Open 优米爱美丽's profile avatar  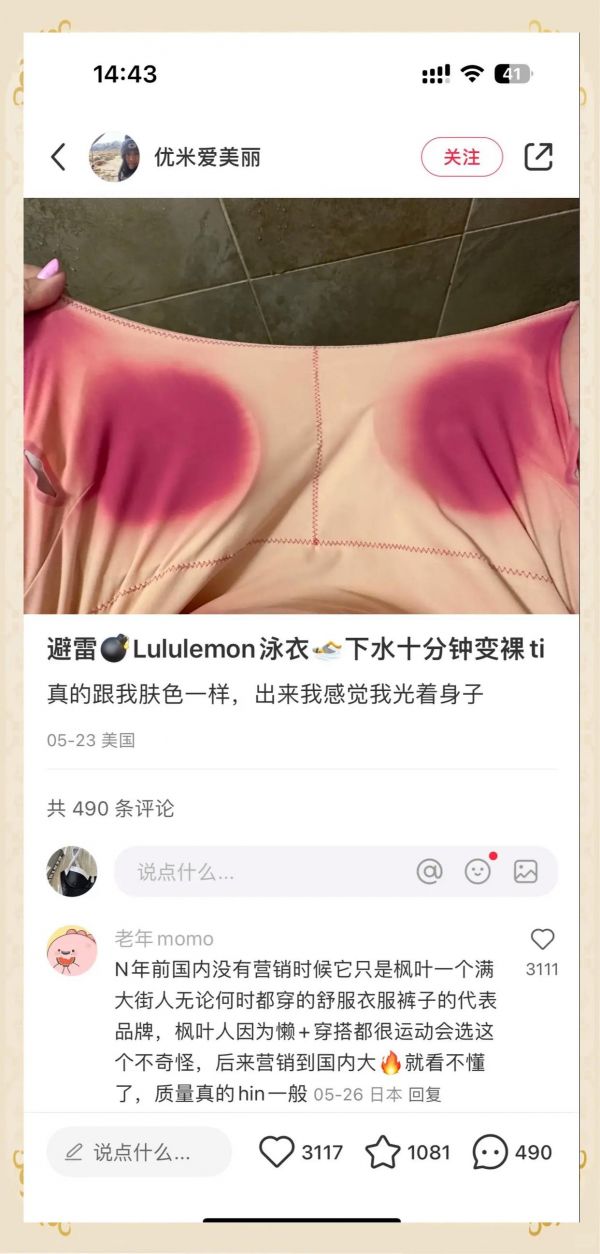[x=114, y=157]
